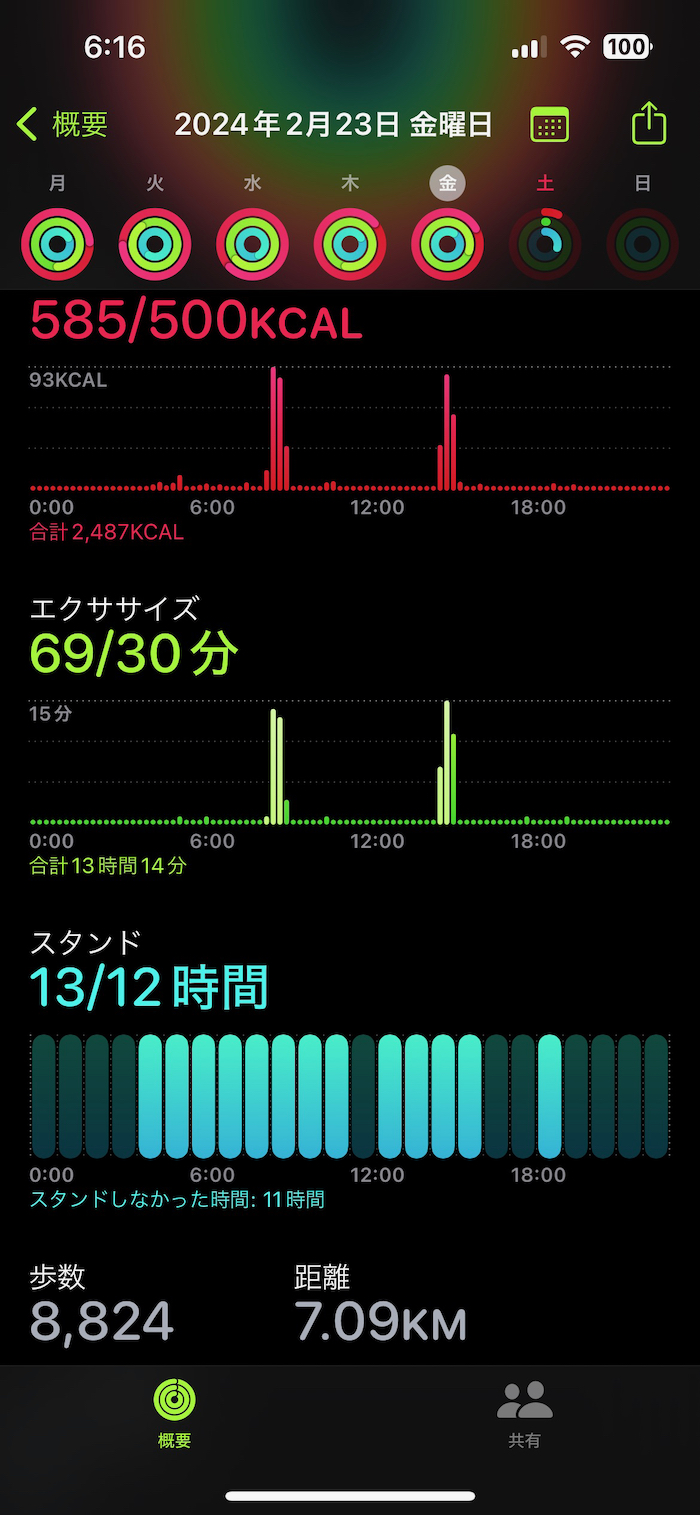Select Saturday (土) activity rings
Viewport: 700px width, 1515px height.
[x=545, y=243]
